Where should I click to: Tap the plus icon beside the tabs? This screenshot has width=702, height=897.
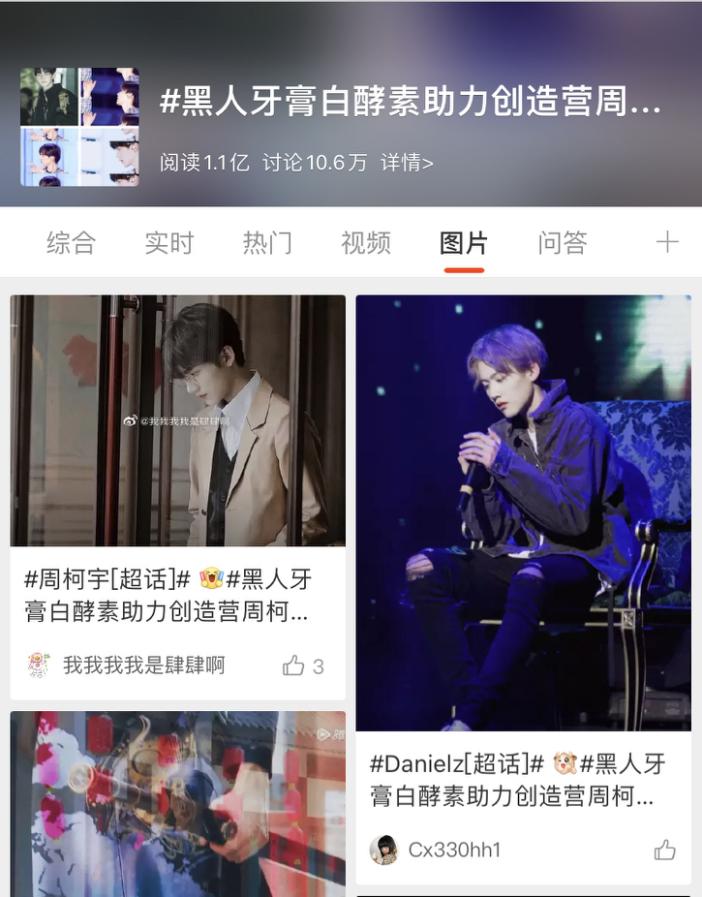pos(667,242)
